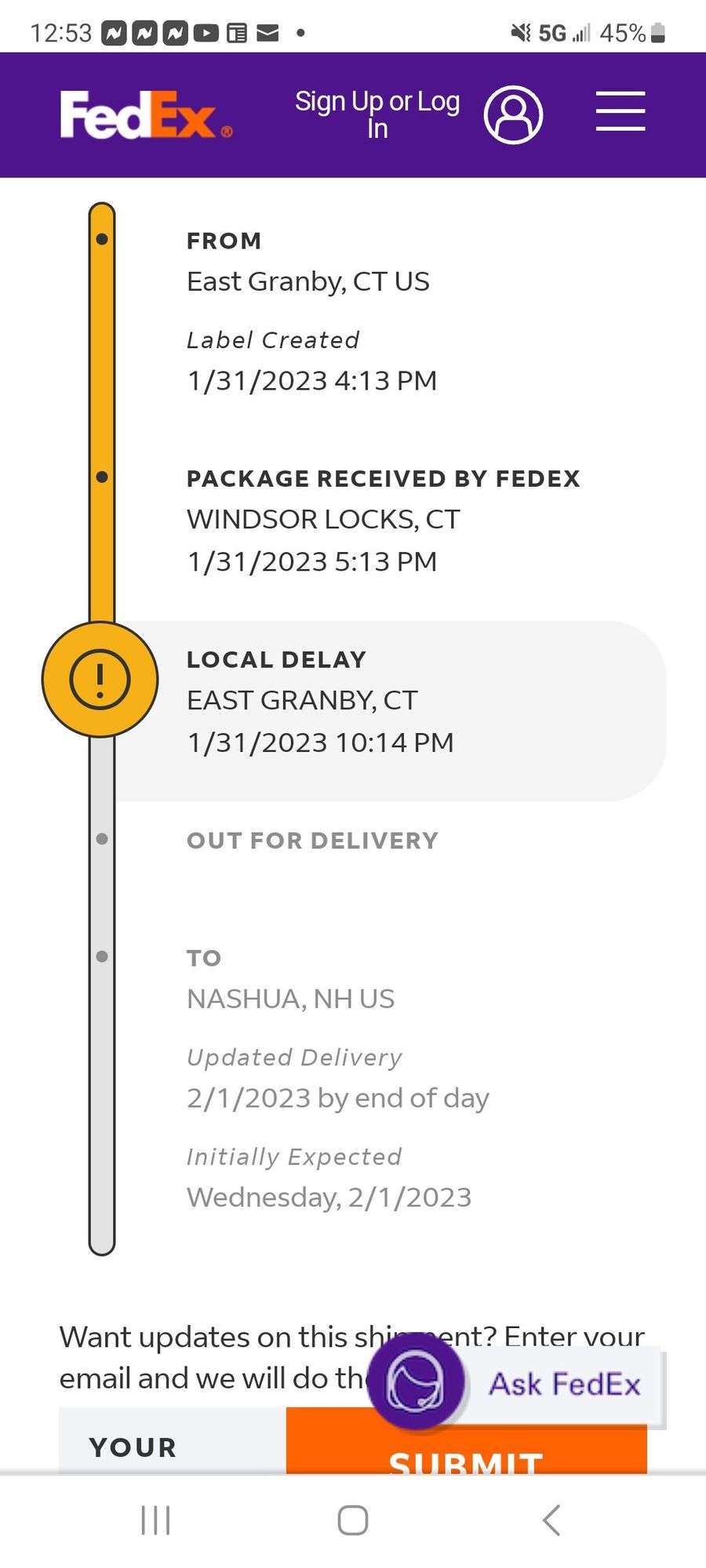The image size is (706, 1568).
Task: Open recent apps from navigation bar
Action: (x=155, y=1520)
